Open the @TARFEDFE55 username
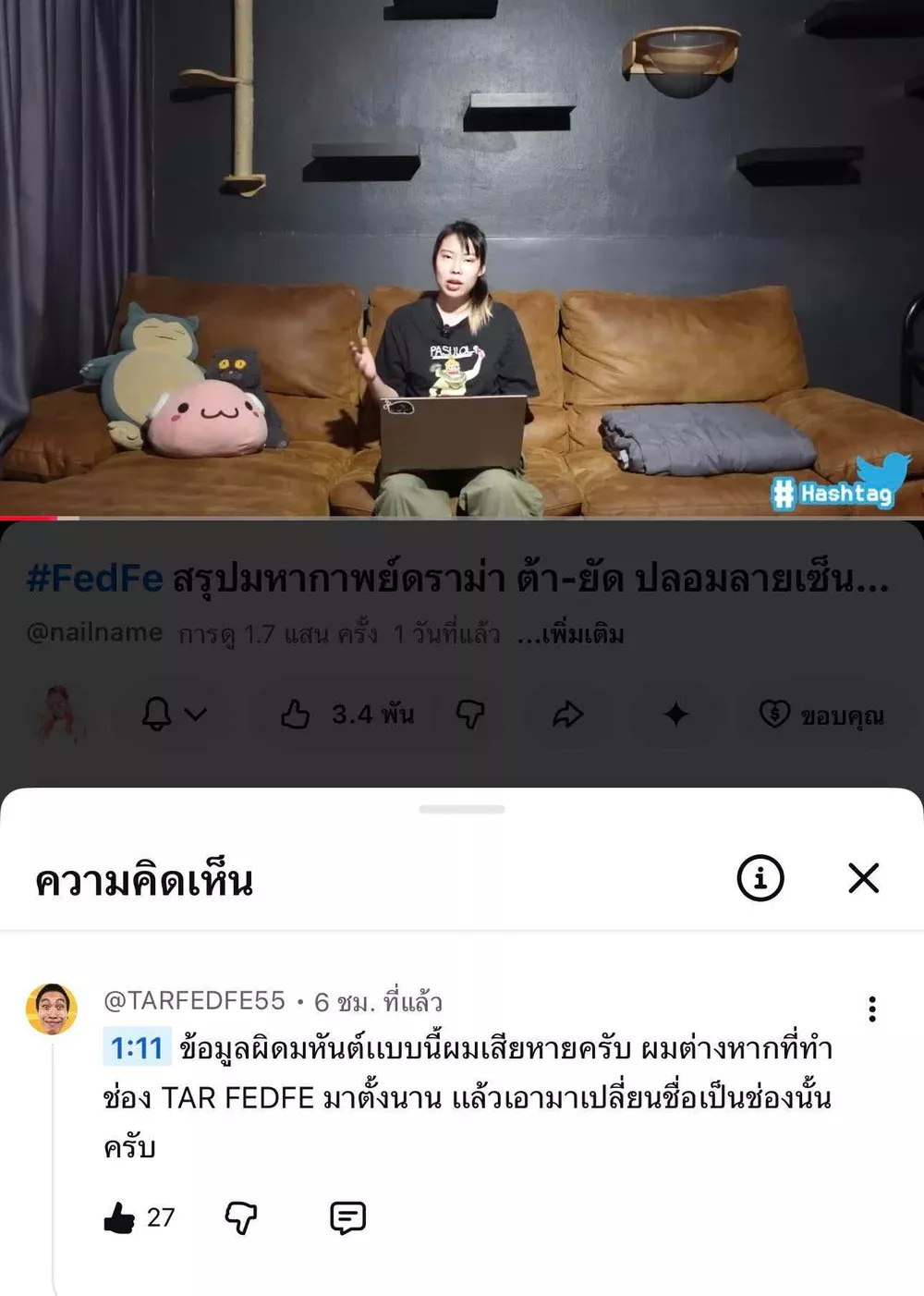This screenshot has height=1296, width=924. (194, 1000)
